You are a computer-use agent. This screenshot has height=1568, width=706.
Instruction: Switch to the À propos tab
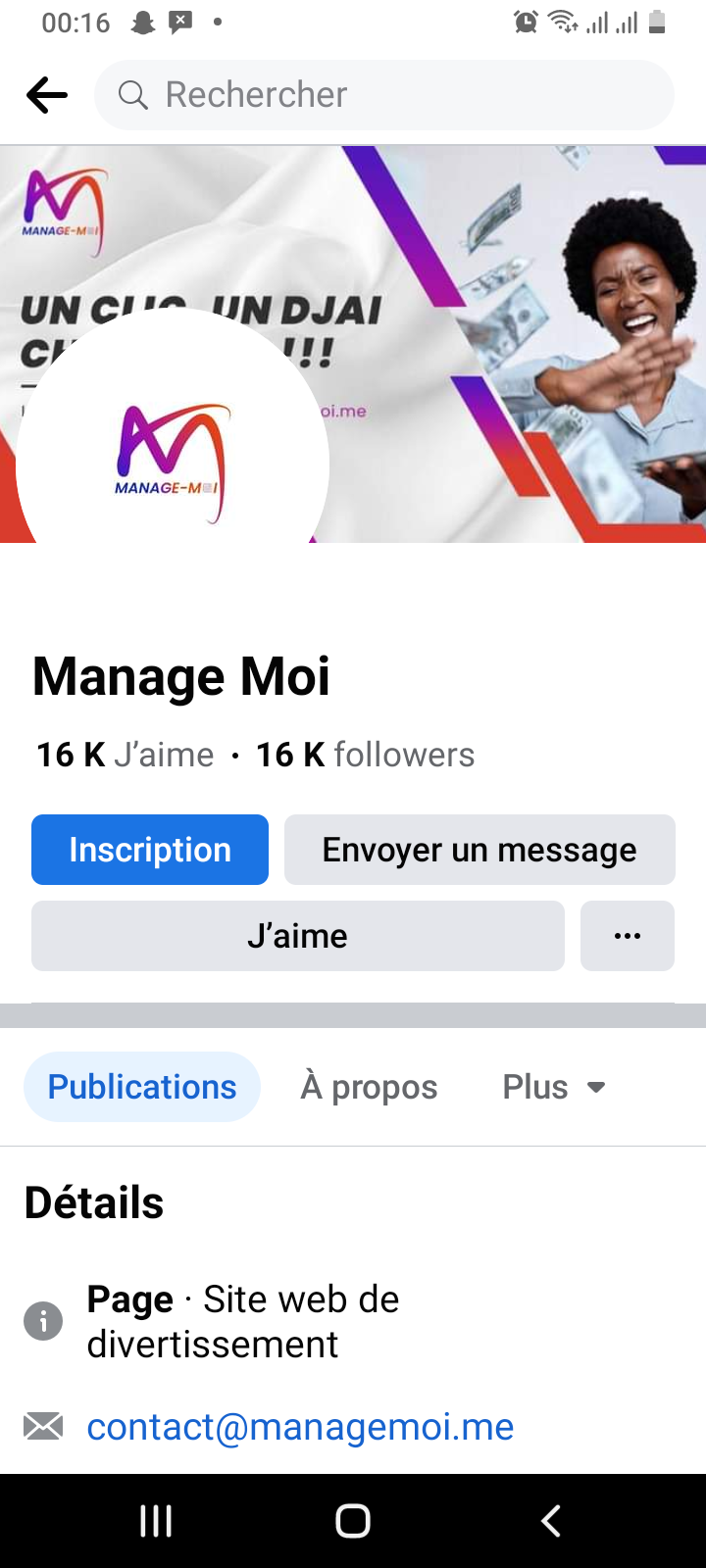coord(369,1087)
